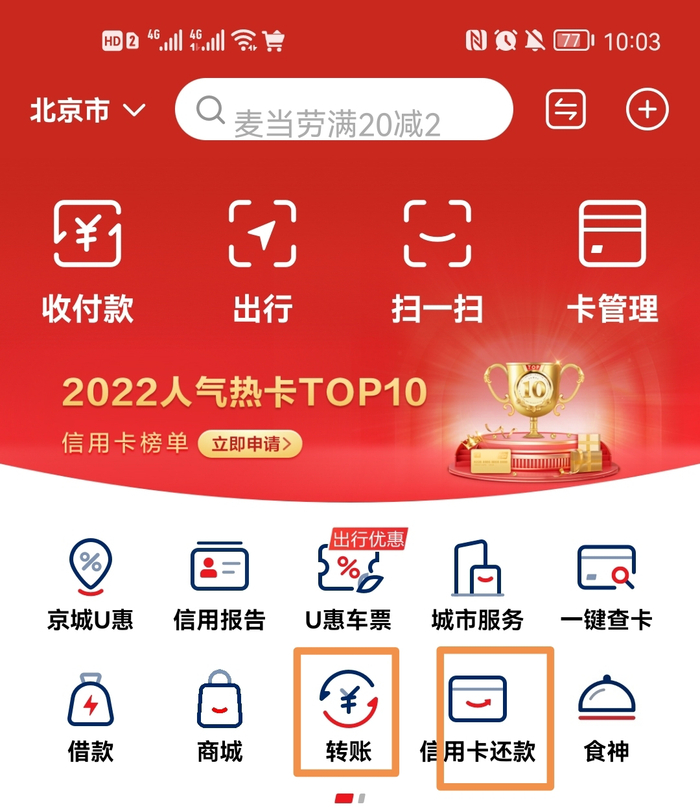Open the 出行 travel feature
This screenshot has width=700, height=808.
pyautogui.click(x=262, y=262)
